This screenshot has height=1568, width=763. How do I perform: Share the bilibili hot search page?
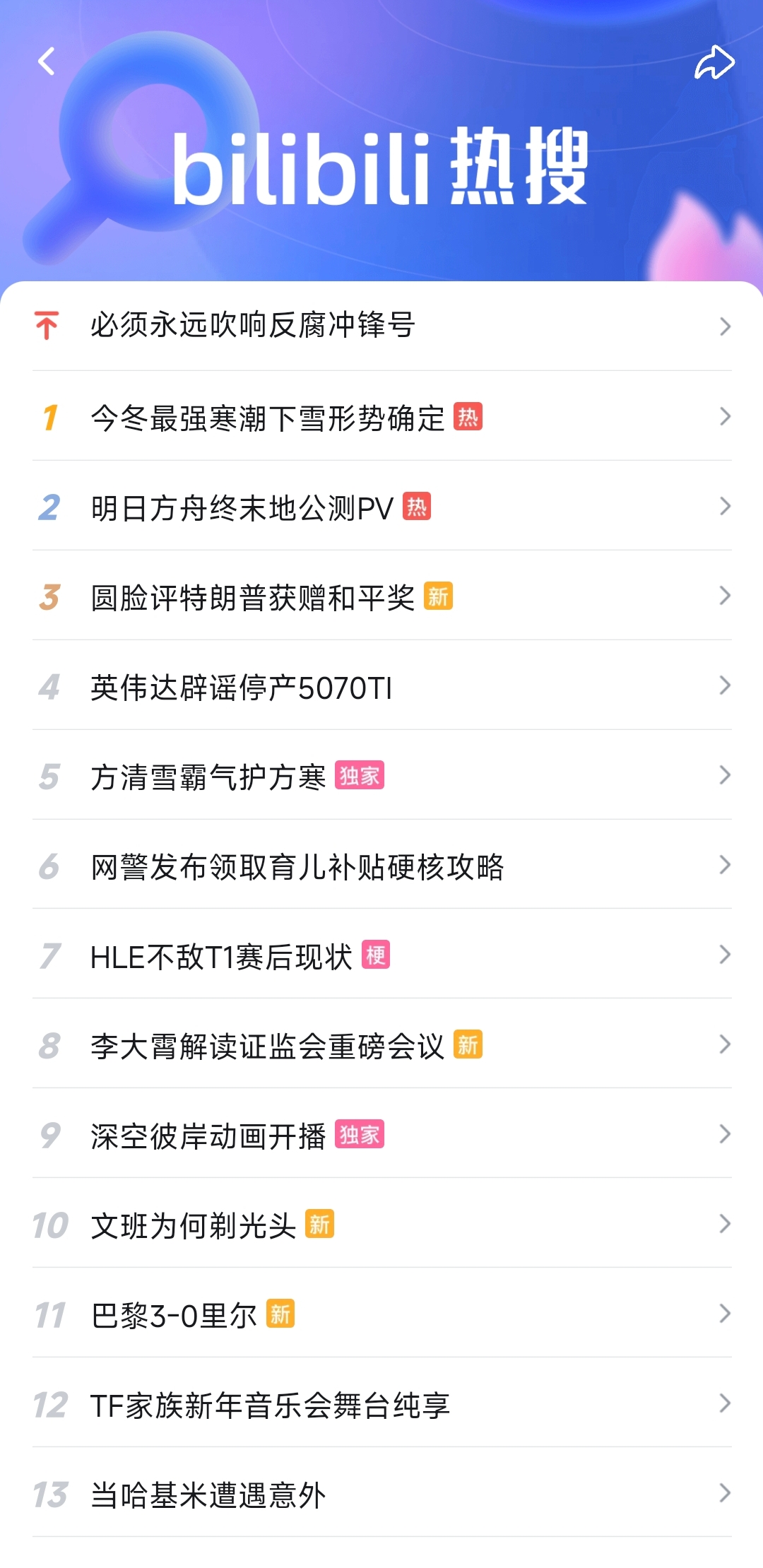714,62
